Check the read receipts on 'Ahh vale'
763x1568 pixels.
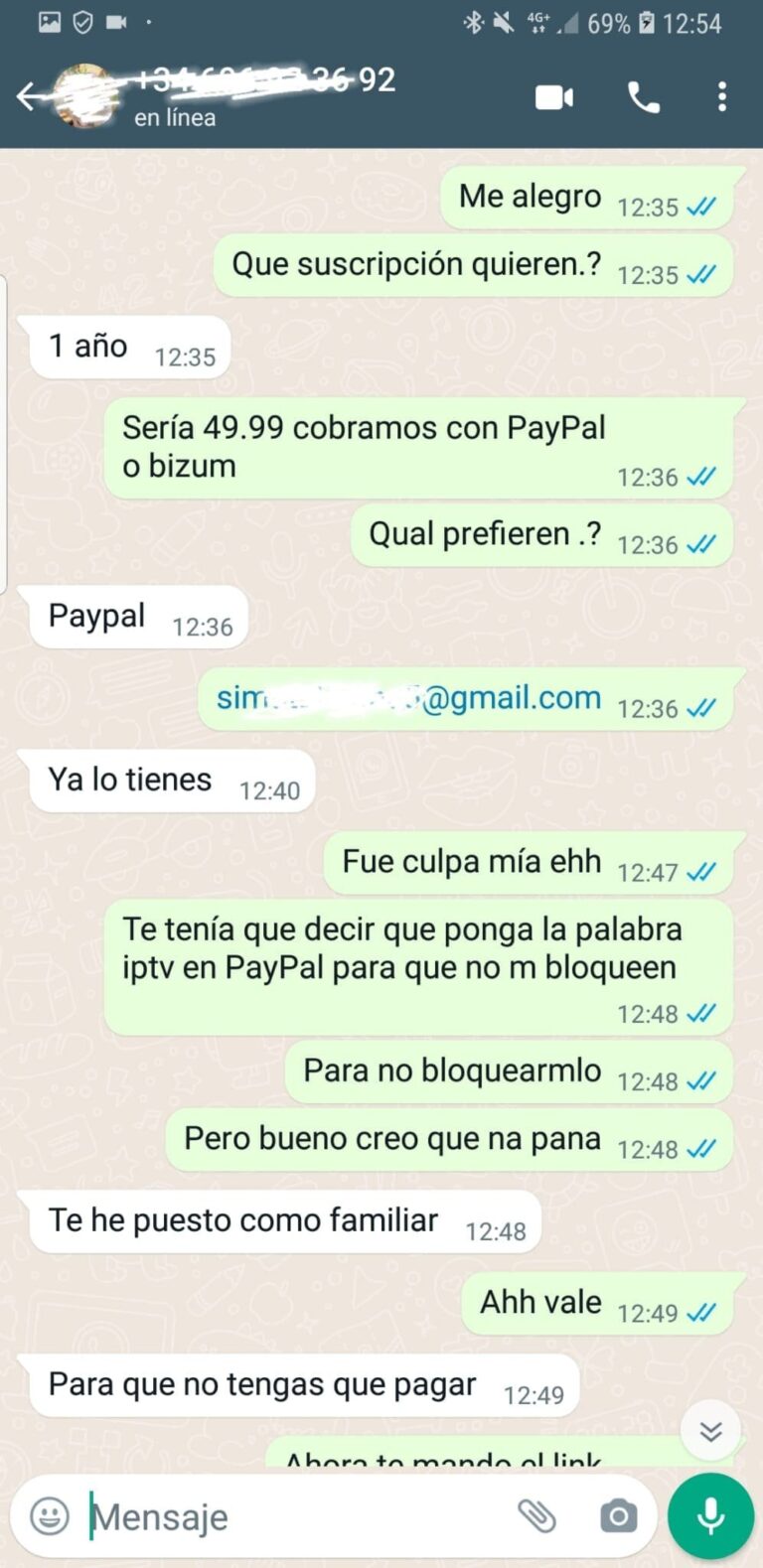(x=701, y=1313)
